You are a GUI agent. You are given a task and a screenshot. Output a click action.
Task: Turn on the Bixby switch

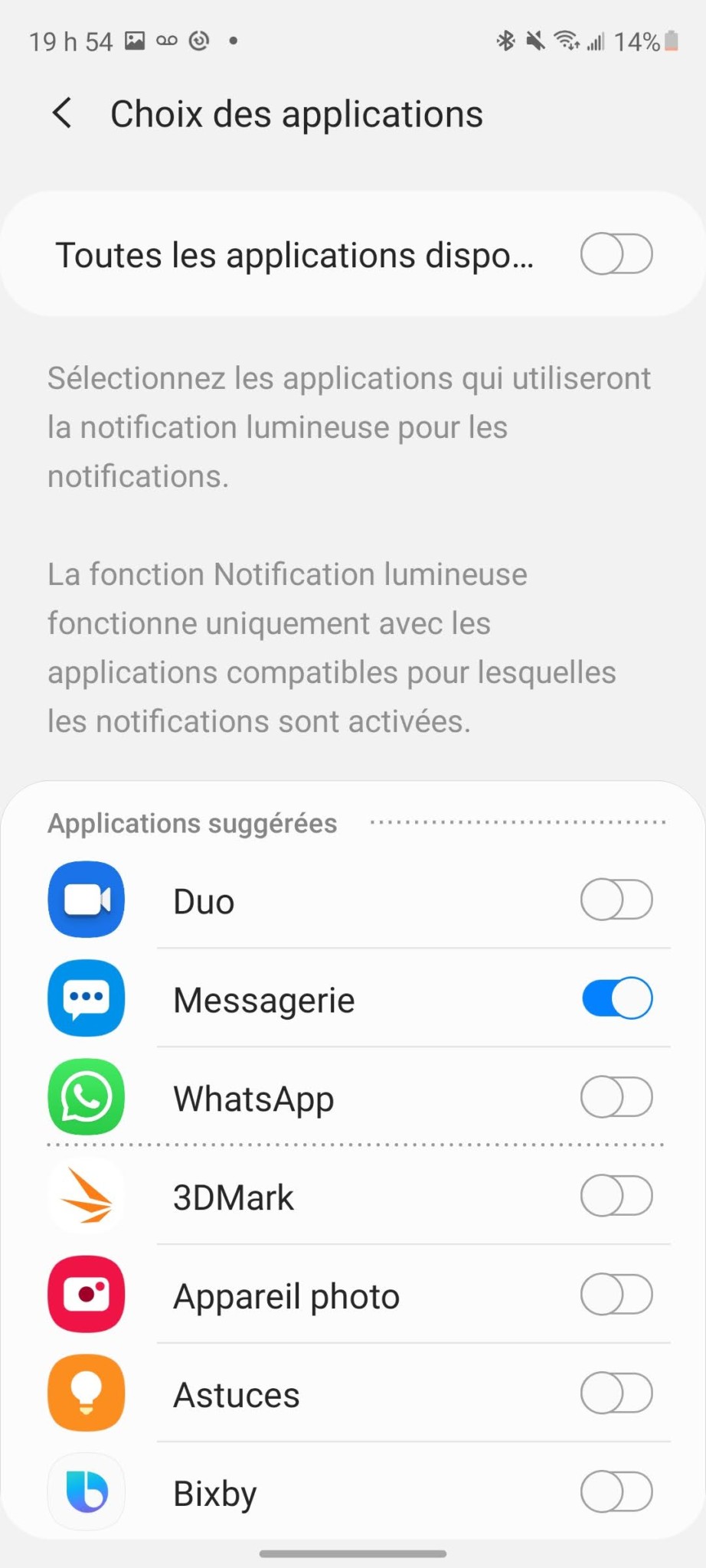point(616,1492)
